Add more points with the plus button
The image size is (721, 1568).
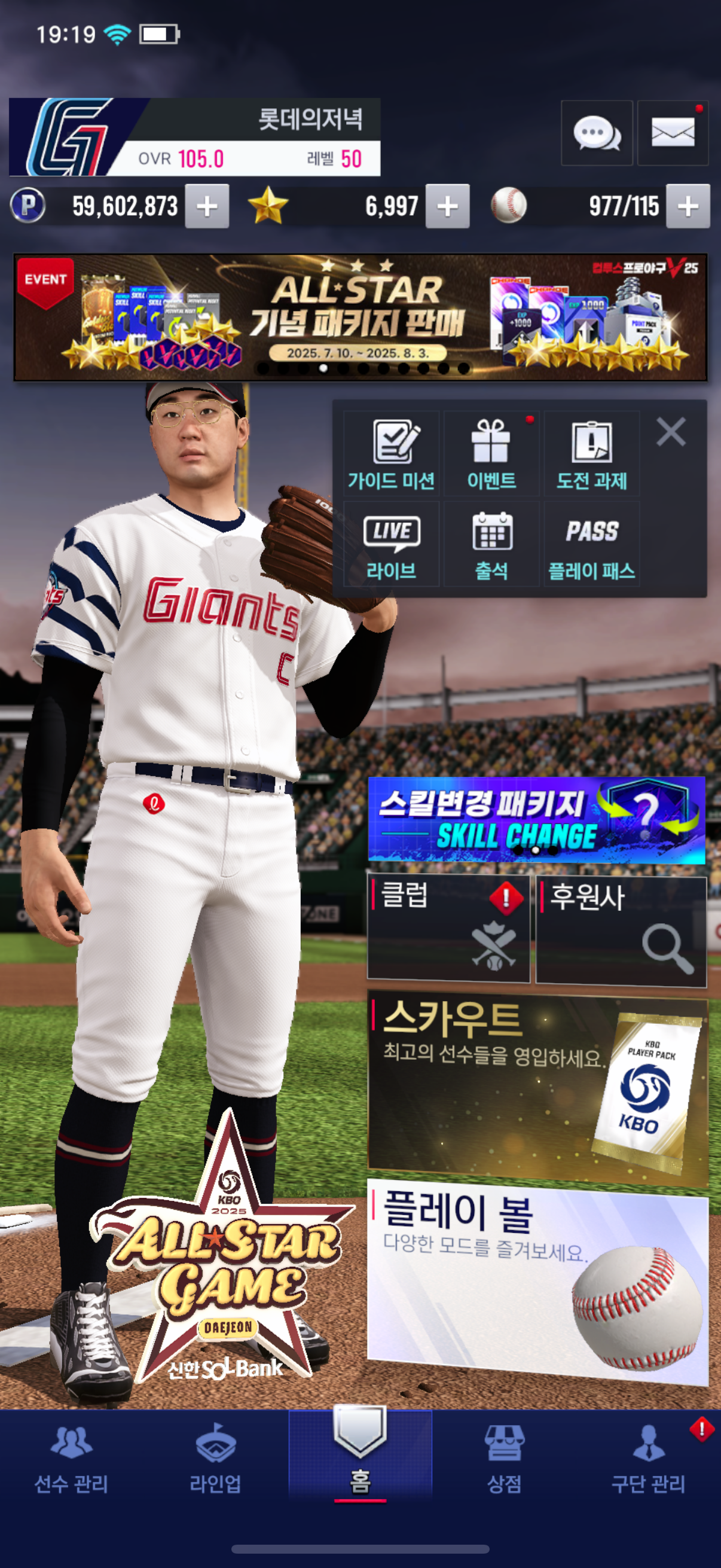tap(207, 206)
